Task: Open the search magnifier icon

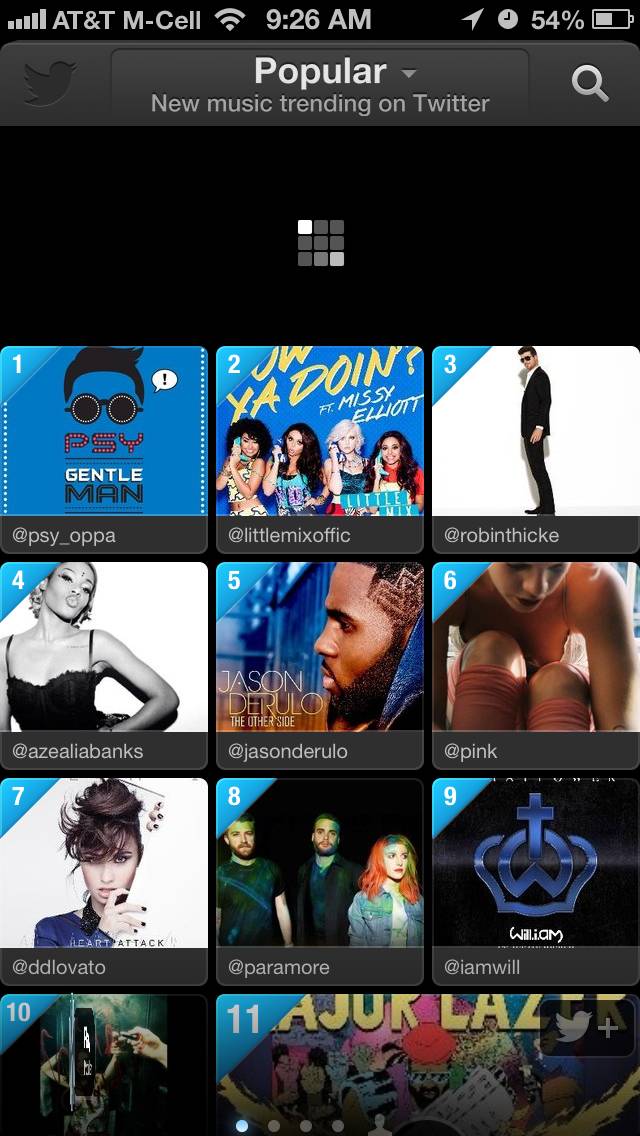Action: (x=590, y=84)
